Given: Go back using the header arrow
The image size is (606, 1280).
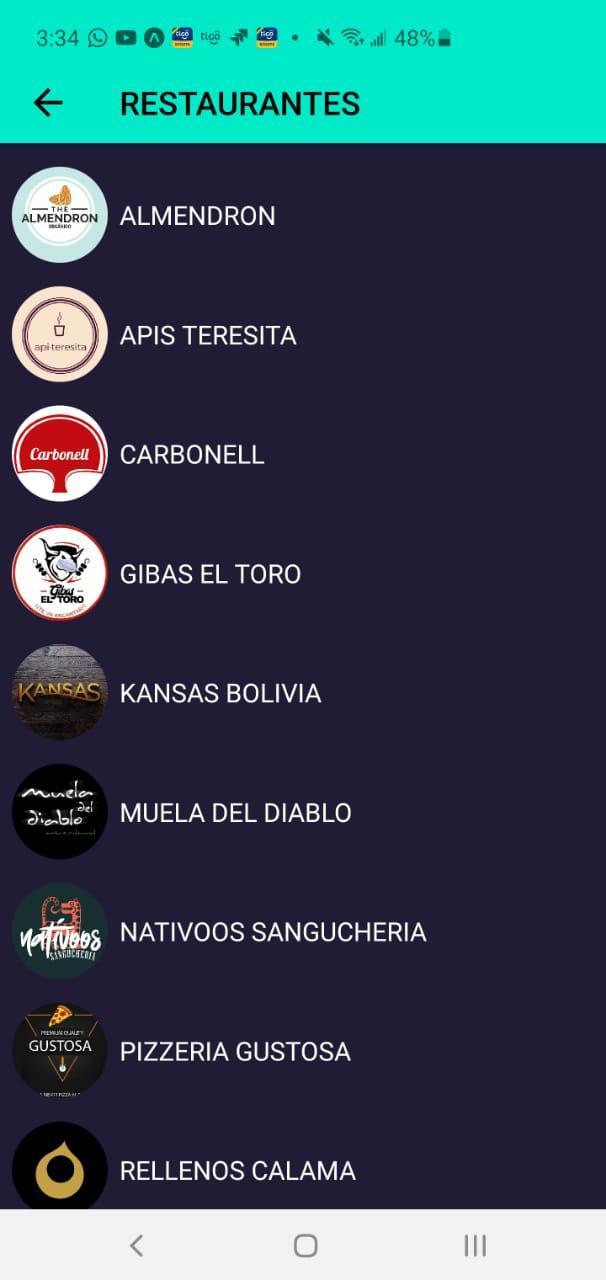Looking at the screenshot, I should 48,103.
